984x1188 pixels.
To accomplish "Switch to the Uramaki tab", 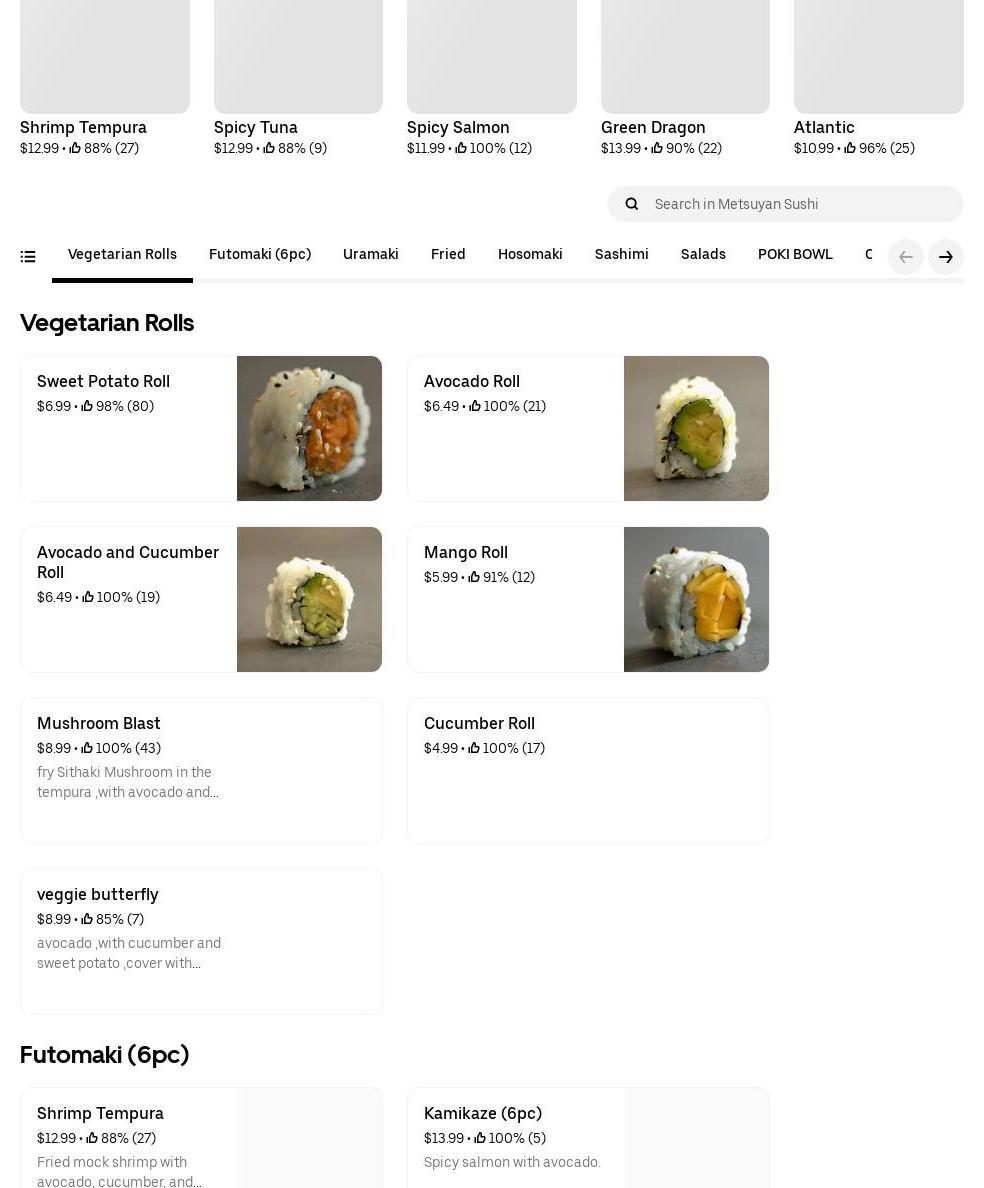I will [x=371, y=255].
